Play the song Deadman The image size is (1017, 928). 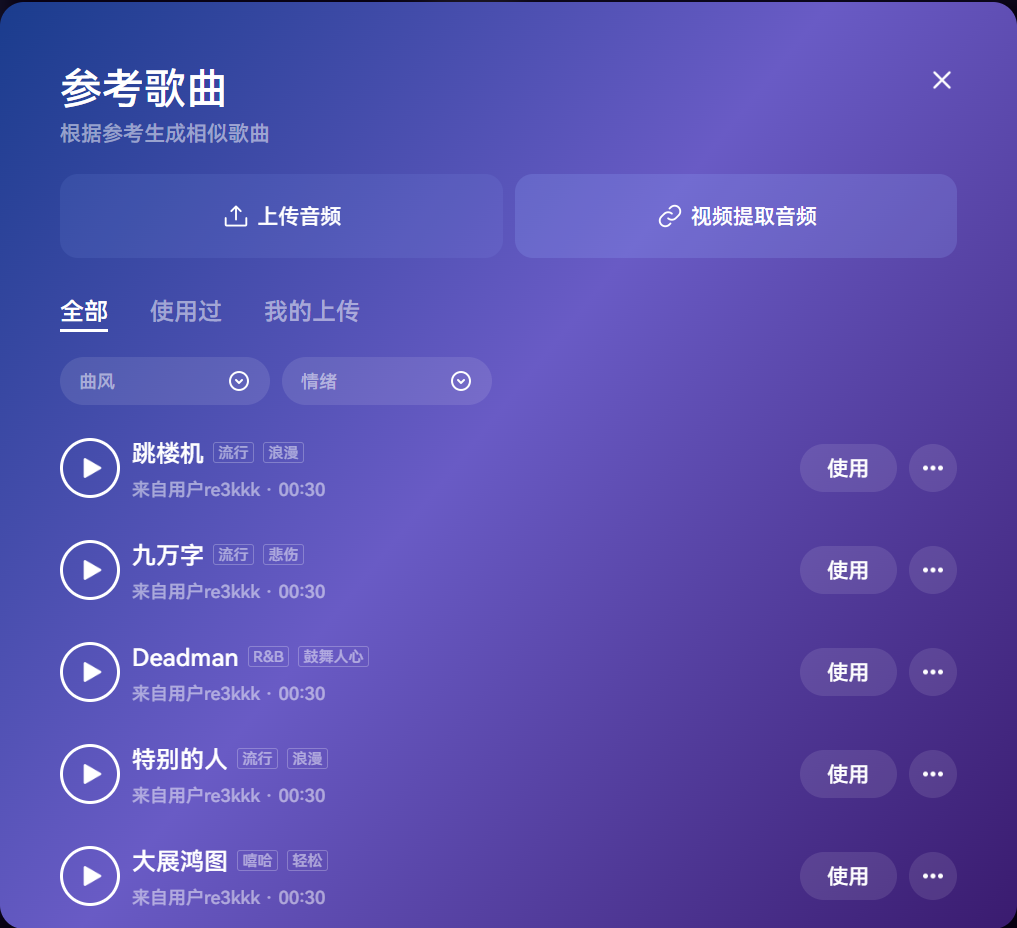pos(90,672)
